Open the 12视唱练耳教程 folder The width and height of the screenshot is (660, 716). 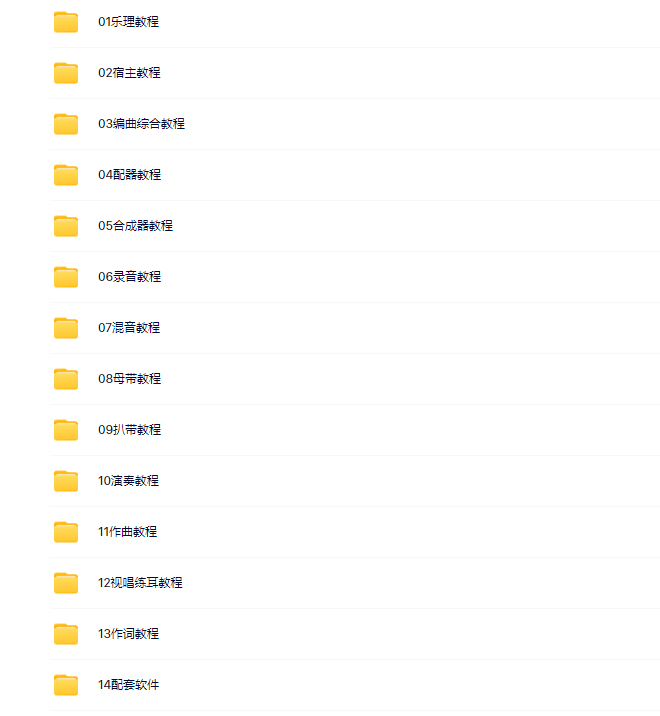pyautogui.click(x=140, y=582)
